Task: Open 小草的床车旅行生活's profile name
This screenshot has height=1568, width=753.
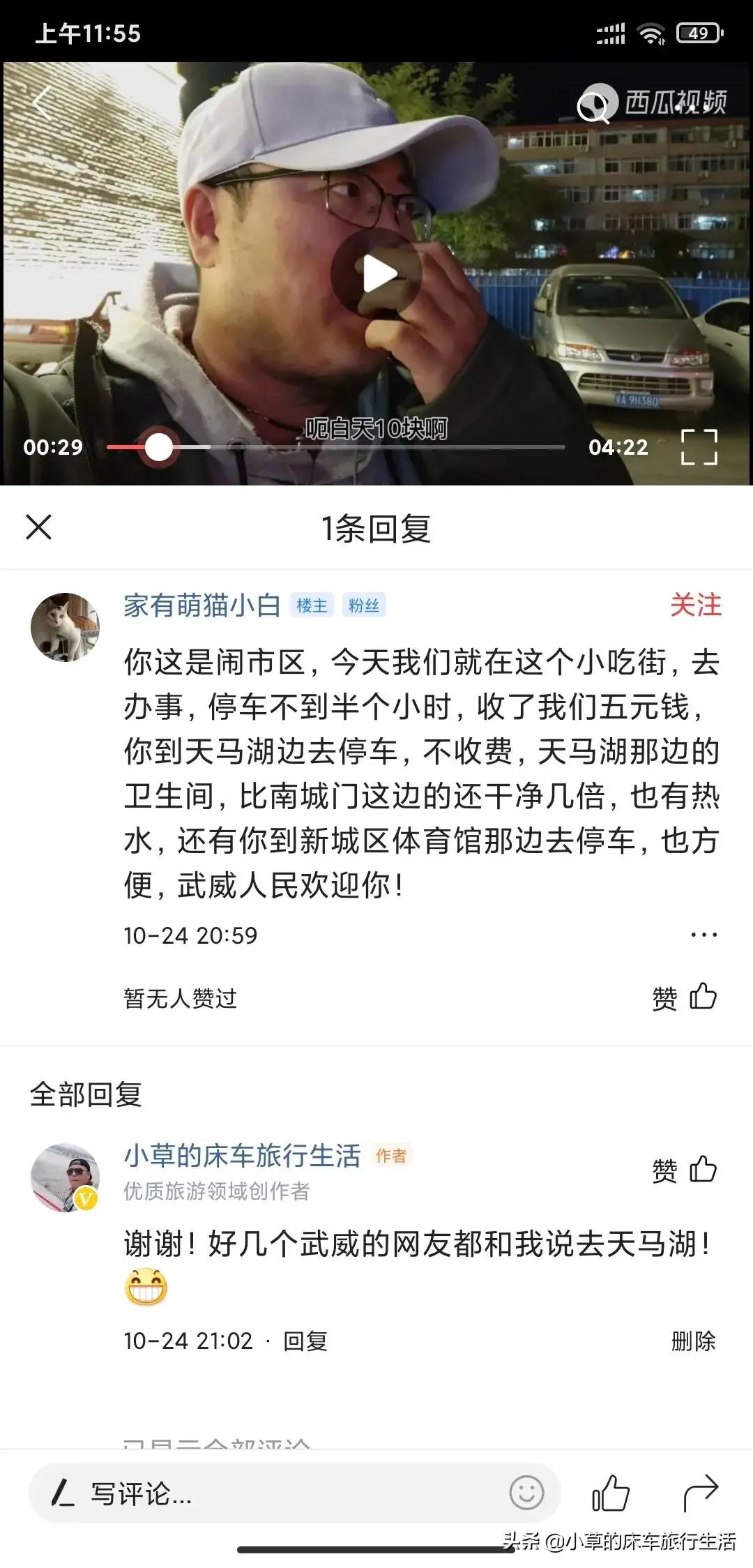Action: point(242,1156)
